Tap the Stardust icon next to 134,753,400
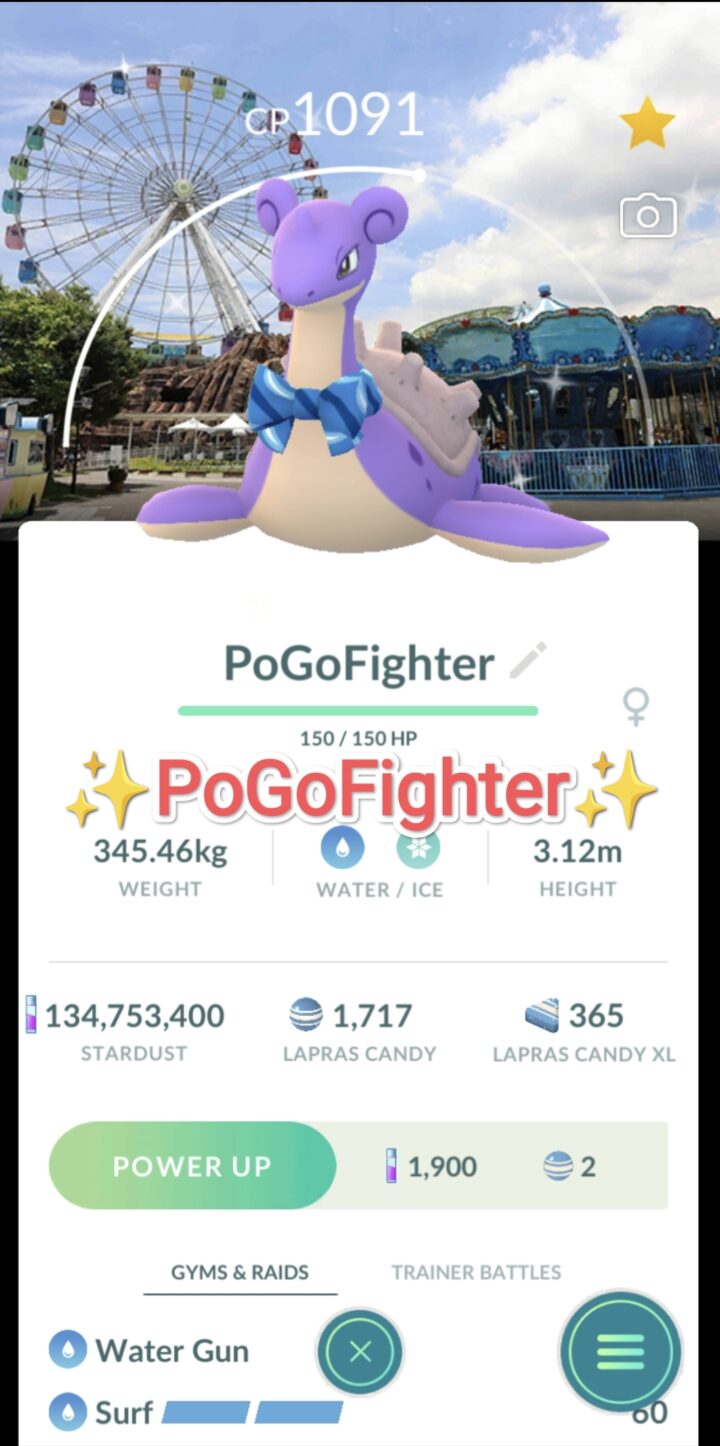Viewport: 720px width, 1446px height. [x=32, y=1015]
